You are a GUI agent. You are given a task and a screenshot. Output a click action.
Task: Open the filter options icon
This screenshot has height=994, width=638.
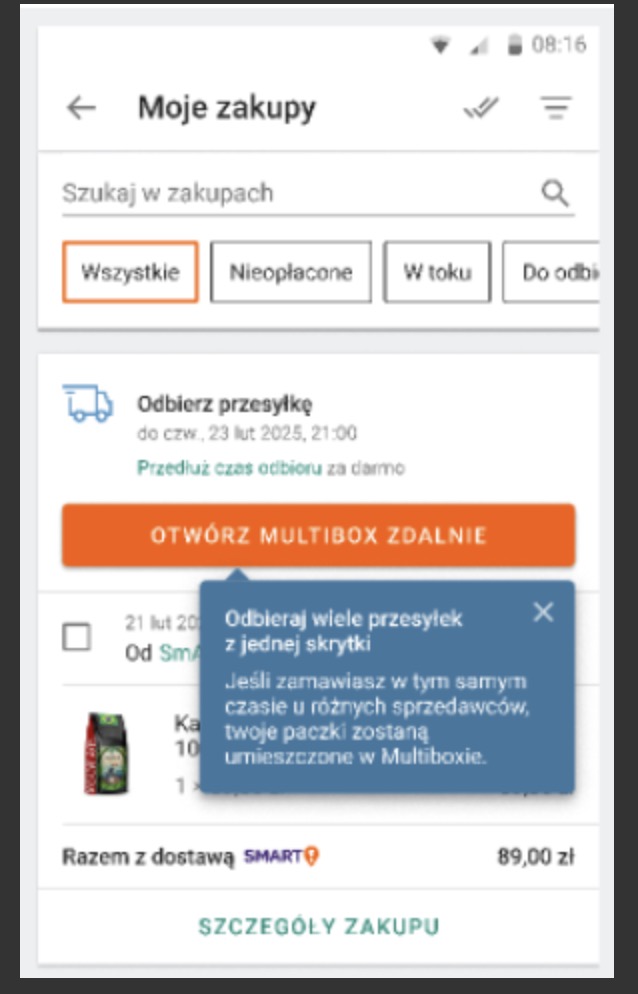pyautogui.click(x=556, y=108)
